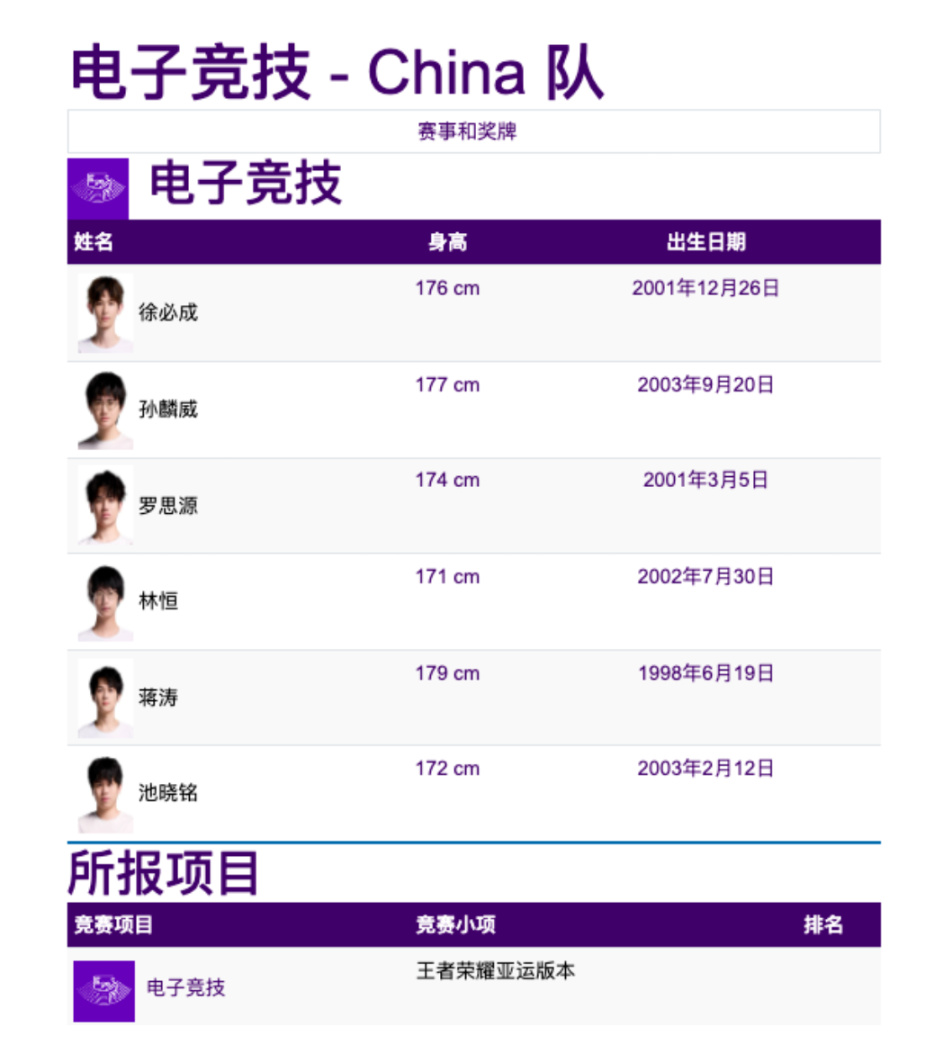Open athlete profile of 徐必成
952x1063 pixels.
pyautogui.click(x=167, y=312)
